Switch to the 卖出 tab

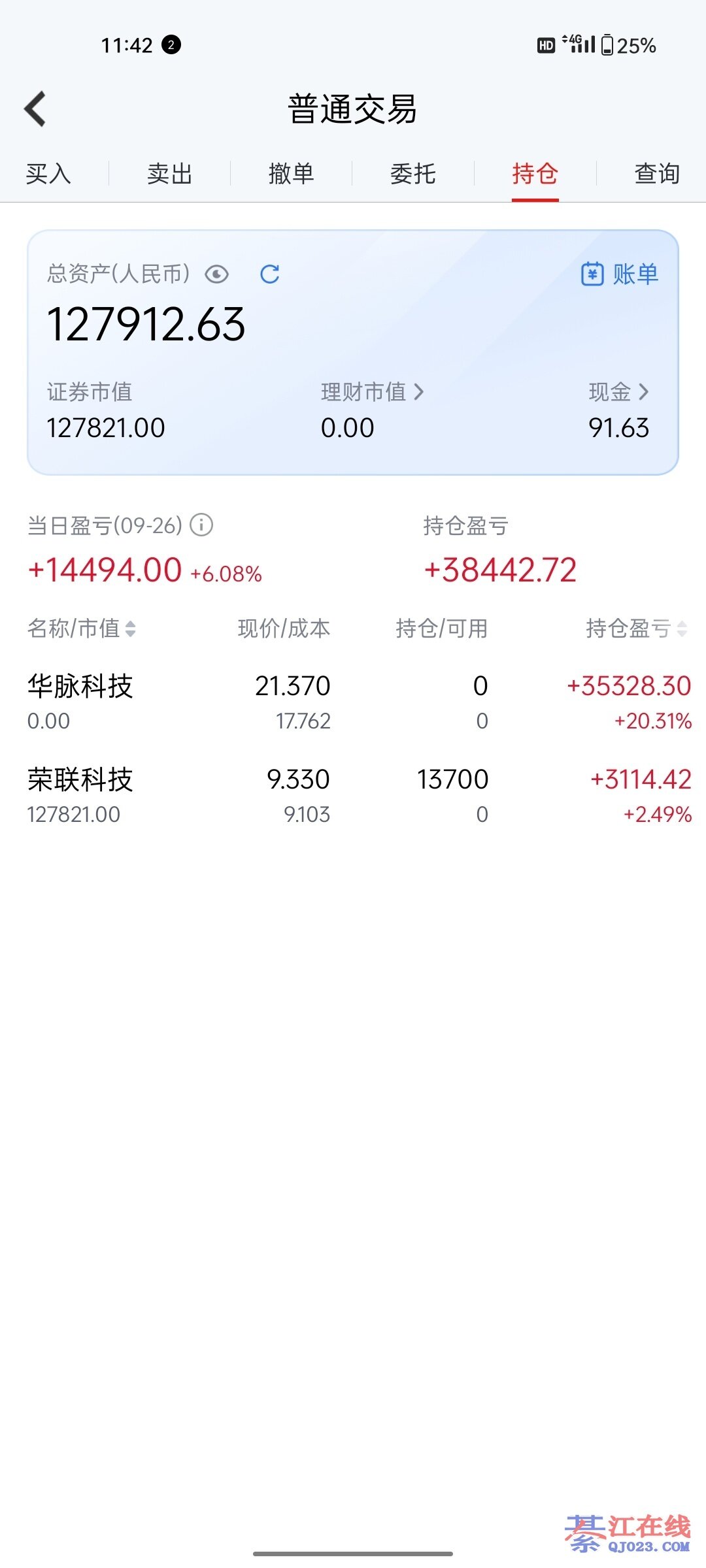click(x=170, y=174)
